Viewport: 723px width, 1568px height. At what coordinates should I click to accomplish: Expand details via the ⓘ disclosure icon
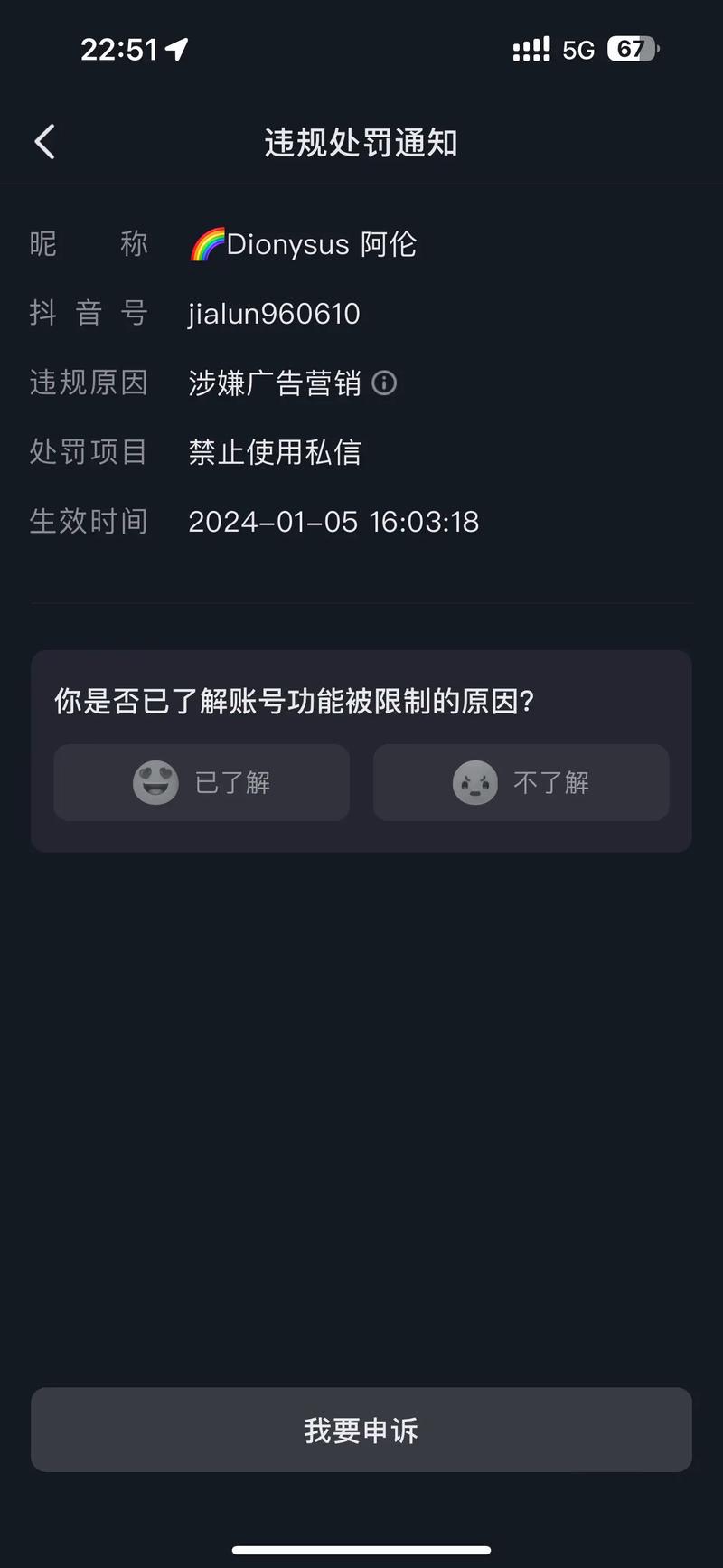pyautogui.click(x=383, y=383)
